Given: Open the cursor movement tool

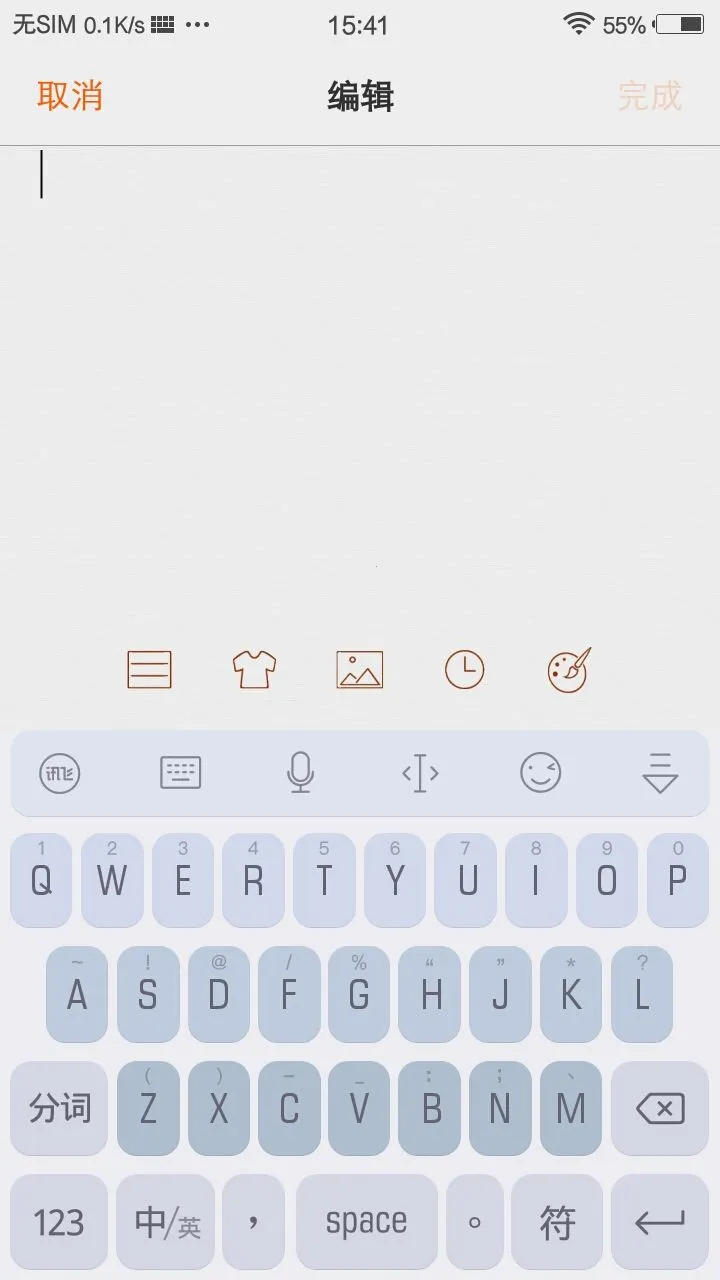Looking at the screenshot, I should [x=420, y=773].
